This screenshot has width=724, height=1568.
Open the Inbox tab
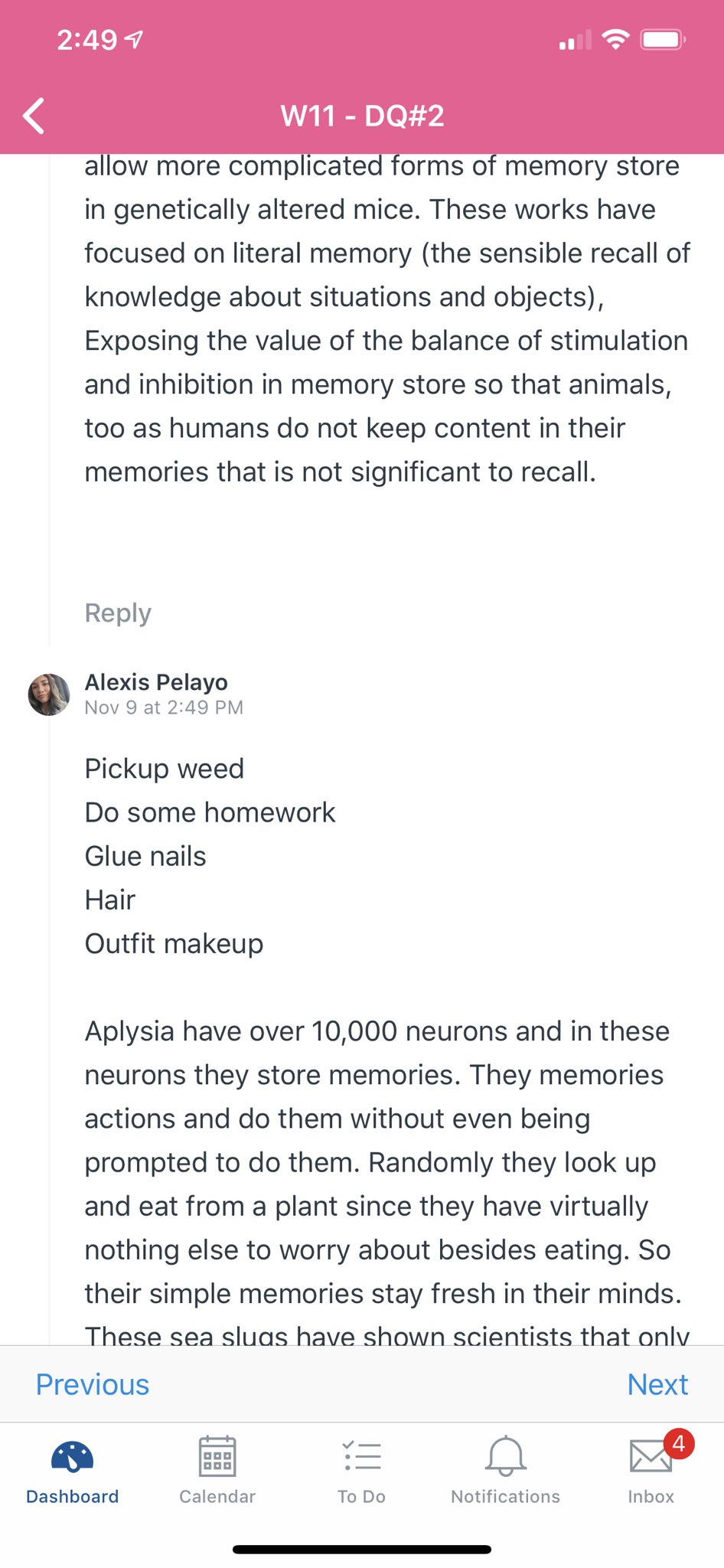(651, 1471)
